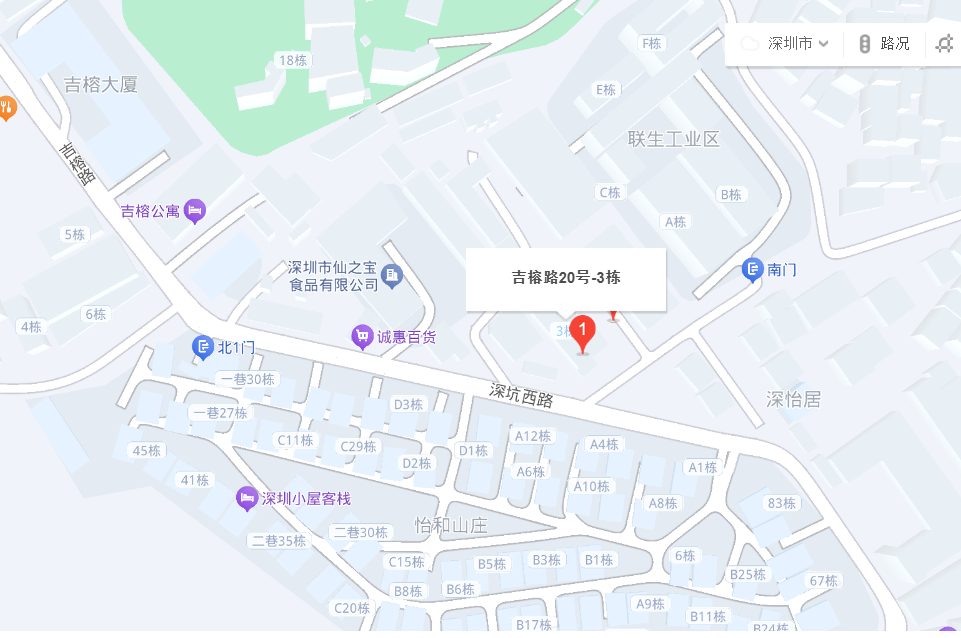The image size is (961, 638).
Task: Open the measuring tool icon
Action: point(945,44)
